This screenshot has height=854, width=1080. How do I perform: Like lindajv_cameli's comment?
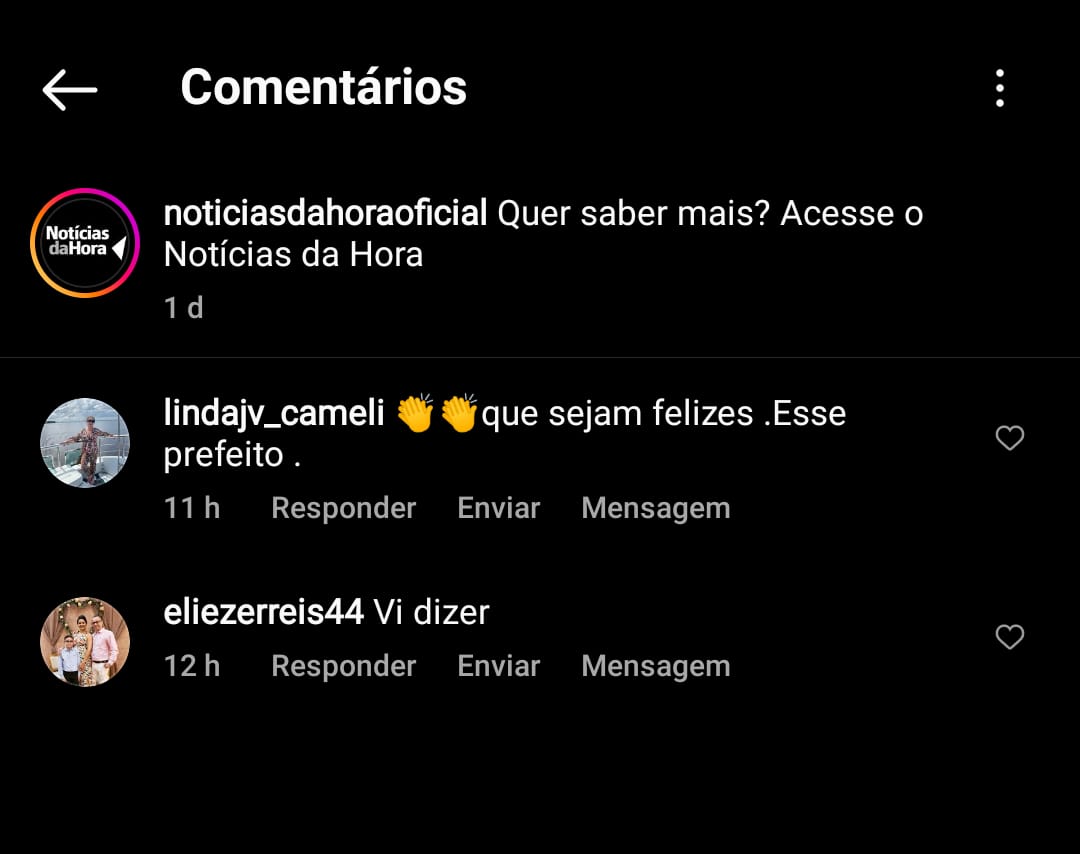click(1010, 438)
